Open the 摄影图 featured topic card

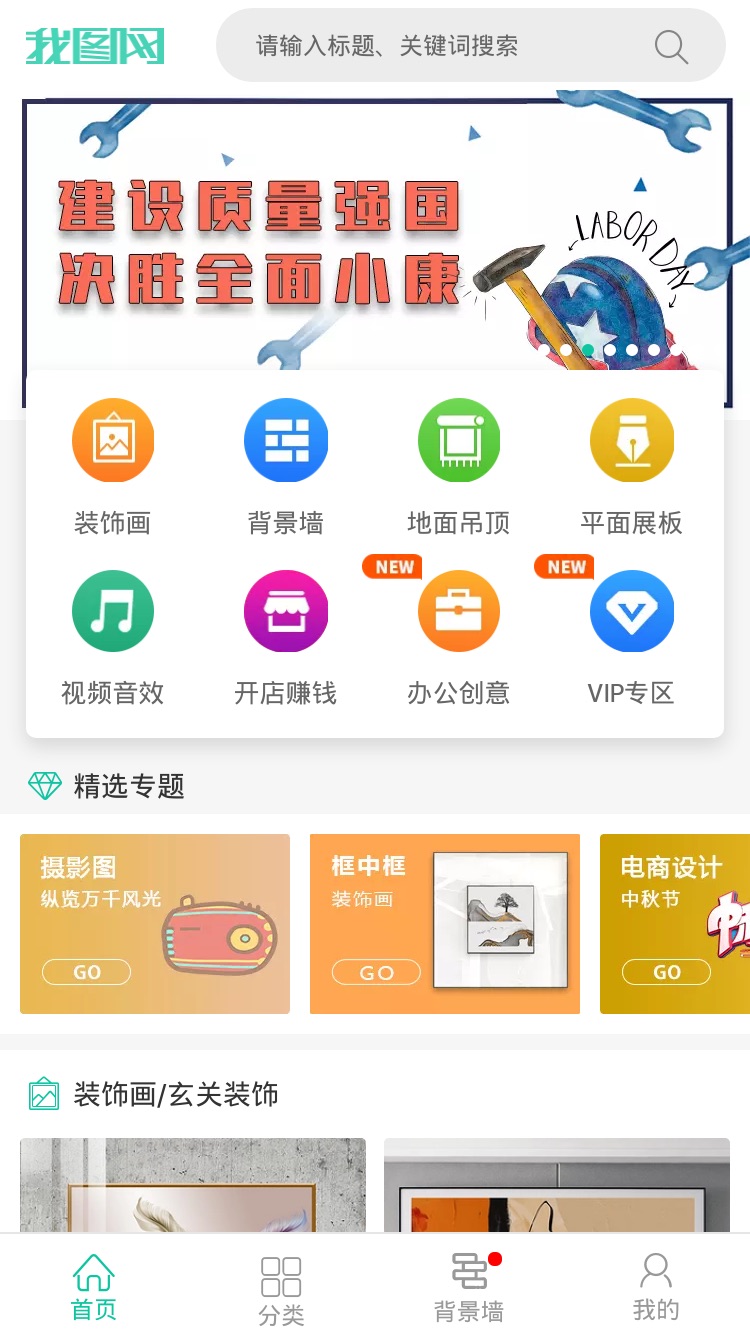(x=155, y=924)
